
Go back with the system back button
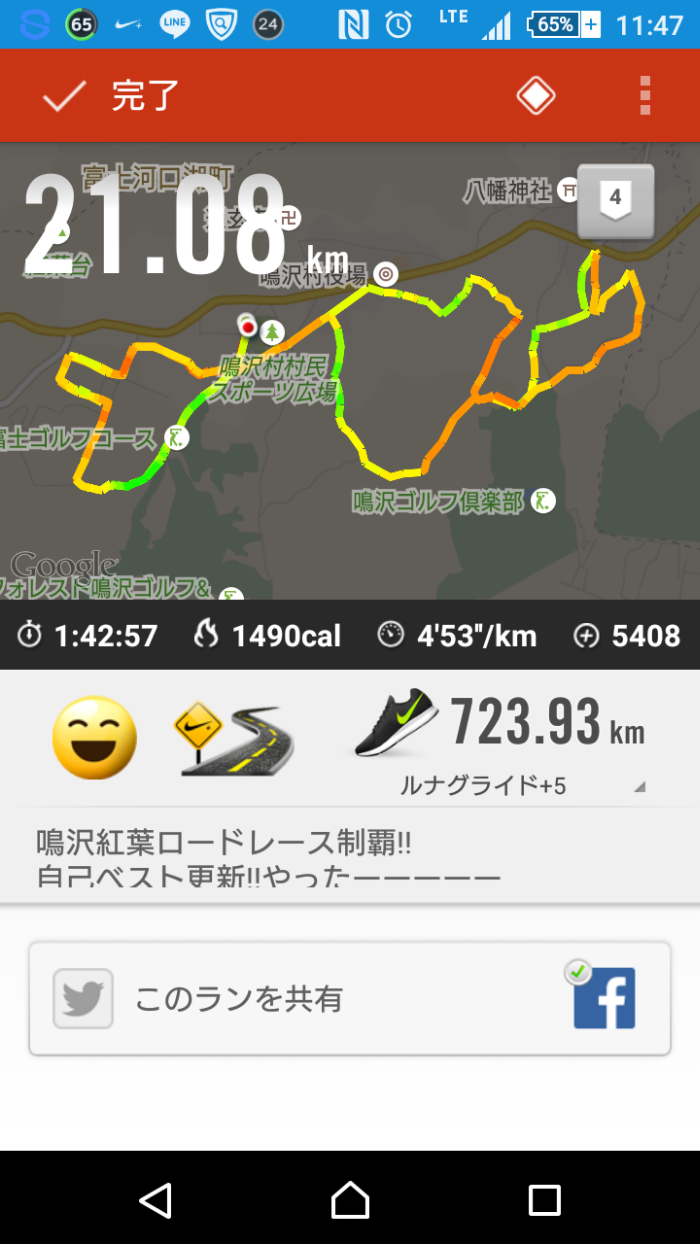(x=155, y=1199)
